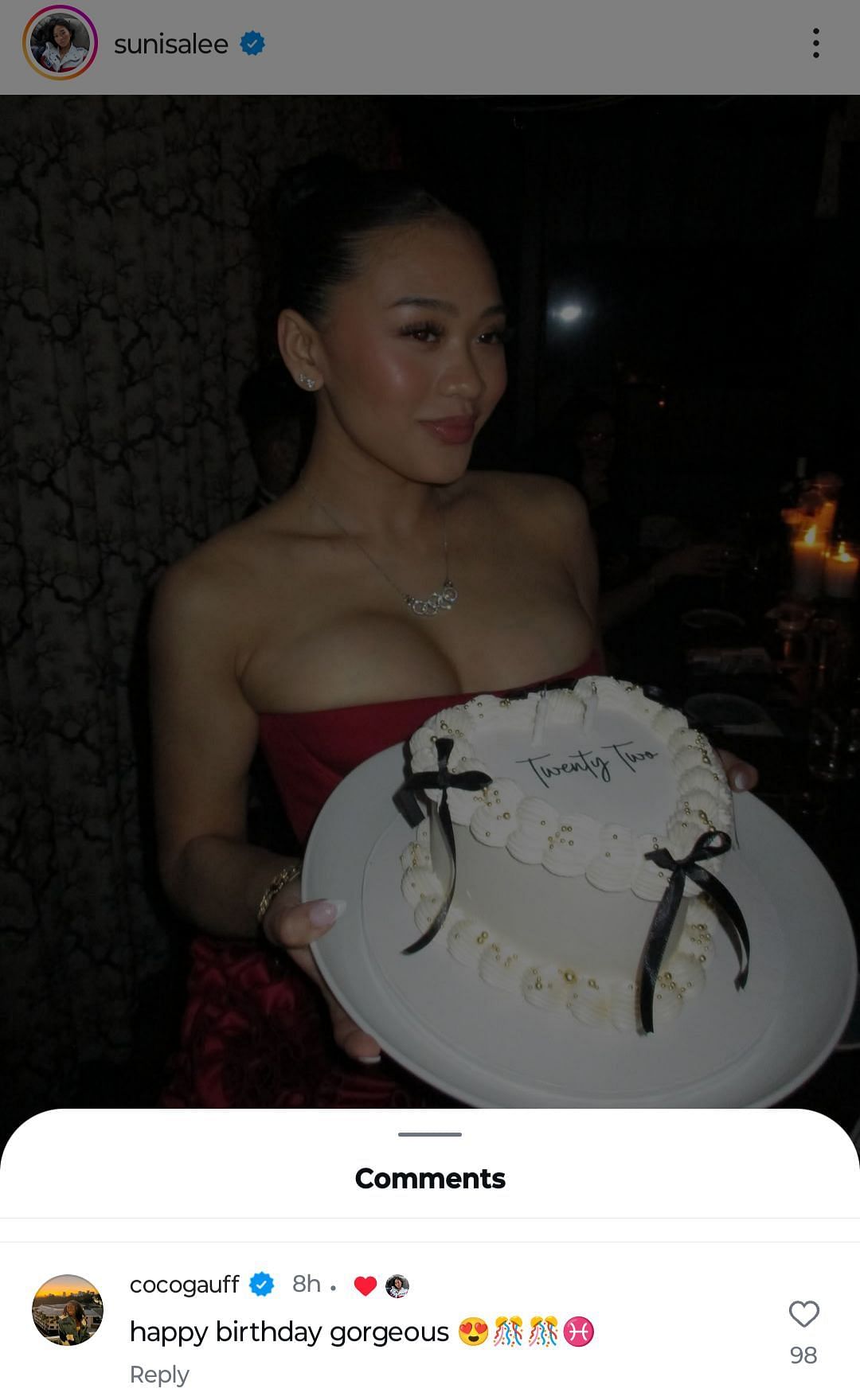
Task: Open the sunisalee profile via username
Action: [170, 44]
